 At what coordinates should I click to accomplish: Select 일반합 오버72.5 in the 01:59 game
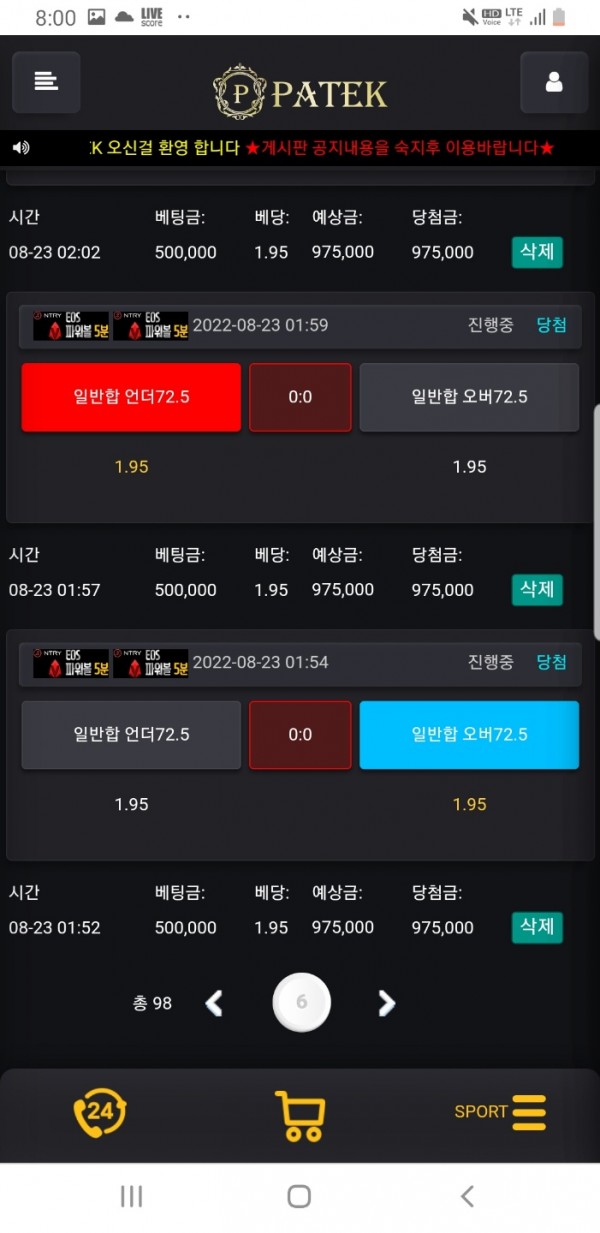click(469, 397)
